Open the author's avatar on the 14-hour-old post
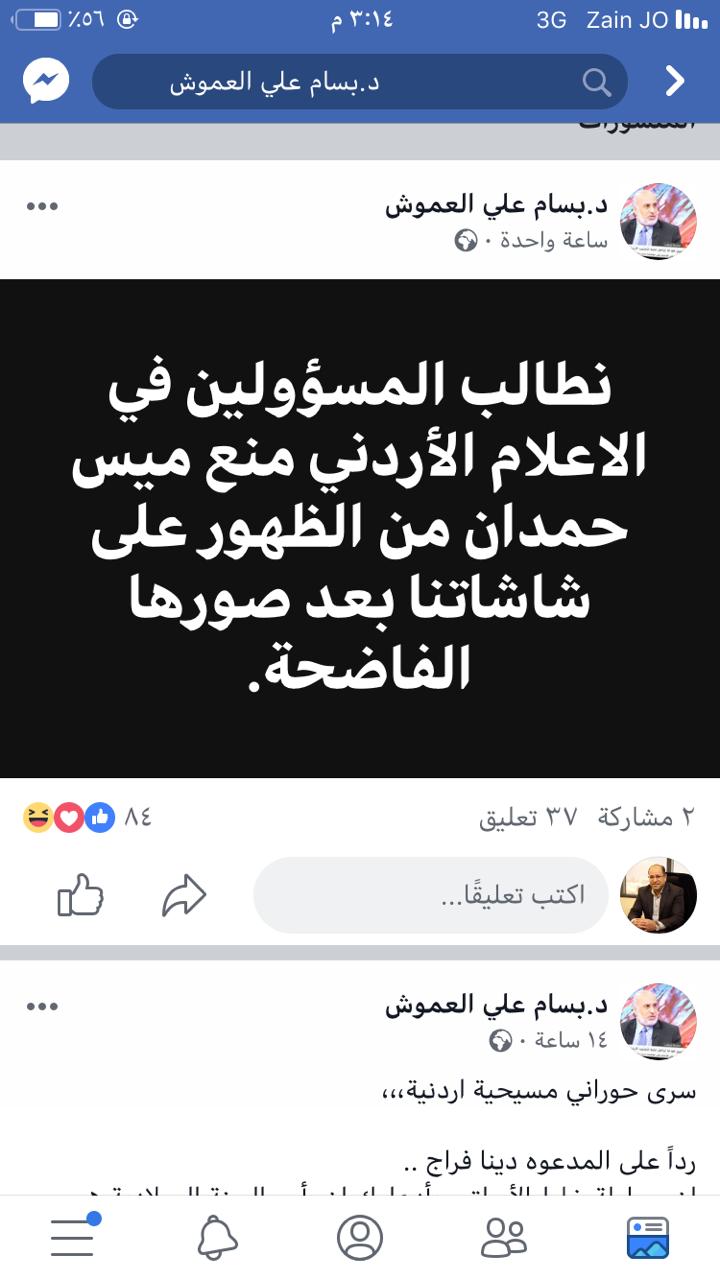 click(657, 1020)
